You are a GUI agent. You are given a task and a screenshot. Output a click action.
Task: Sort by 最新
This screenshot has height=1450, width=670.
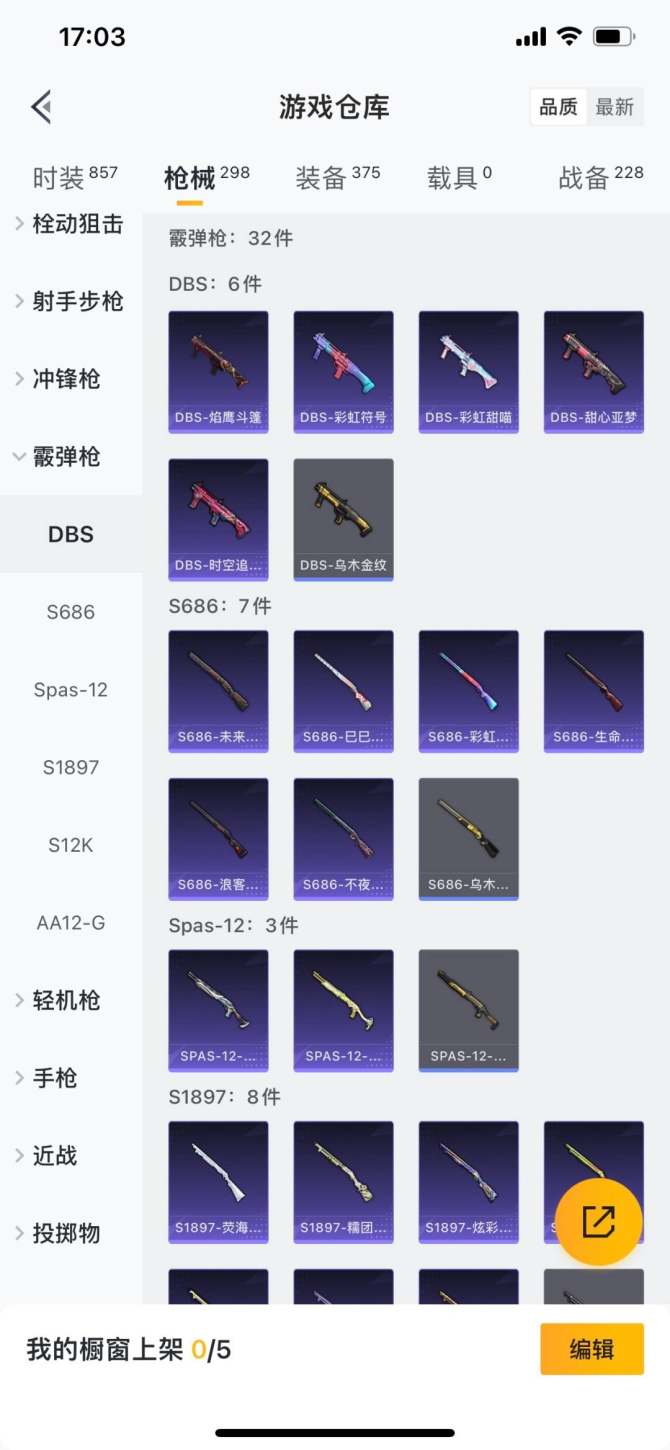[x=614, y=107]
